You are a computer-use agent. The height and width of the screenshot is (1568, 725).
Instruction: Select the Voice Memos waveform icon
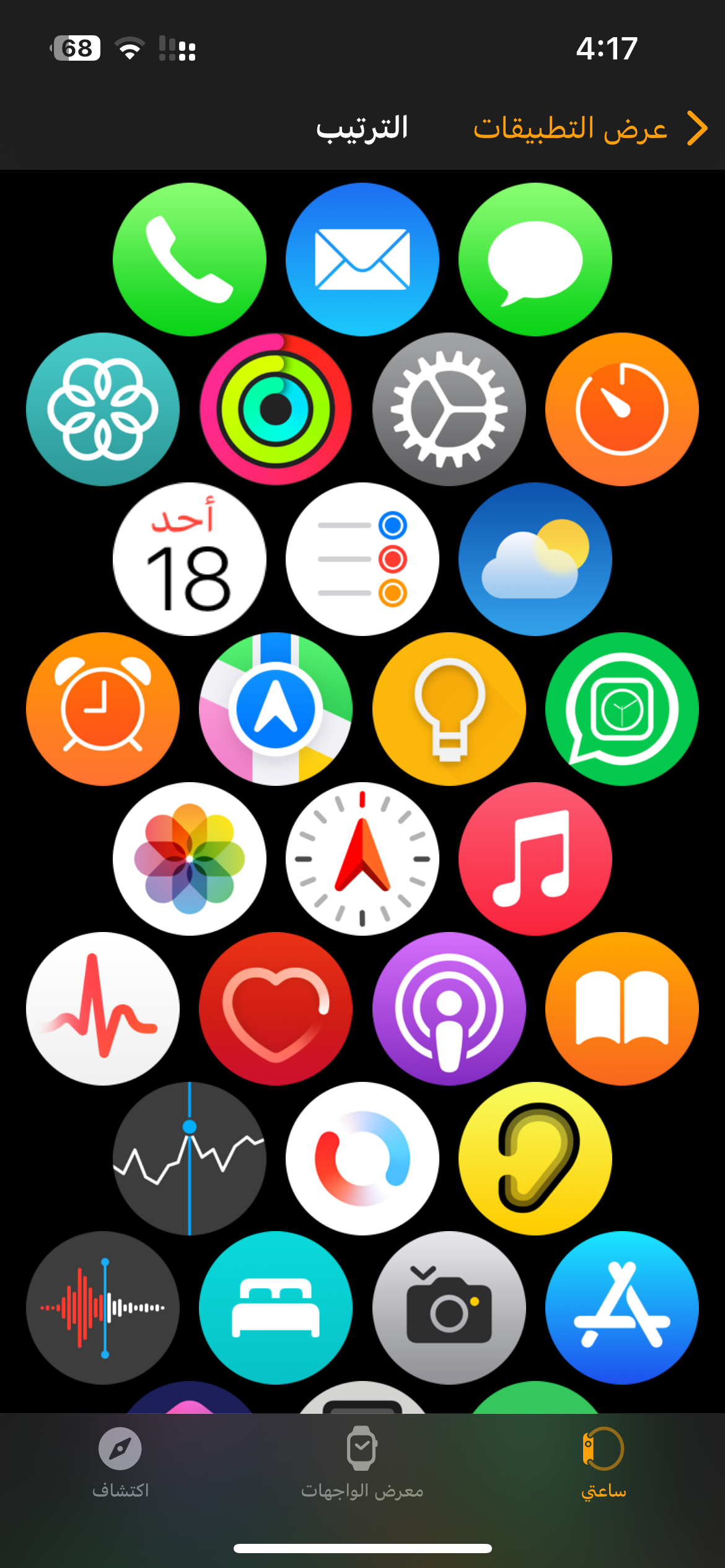pyautogui.click(x=103, y=1308)
